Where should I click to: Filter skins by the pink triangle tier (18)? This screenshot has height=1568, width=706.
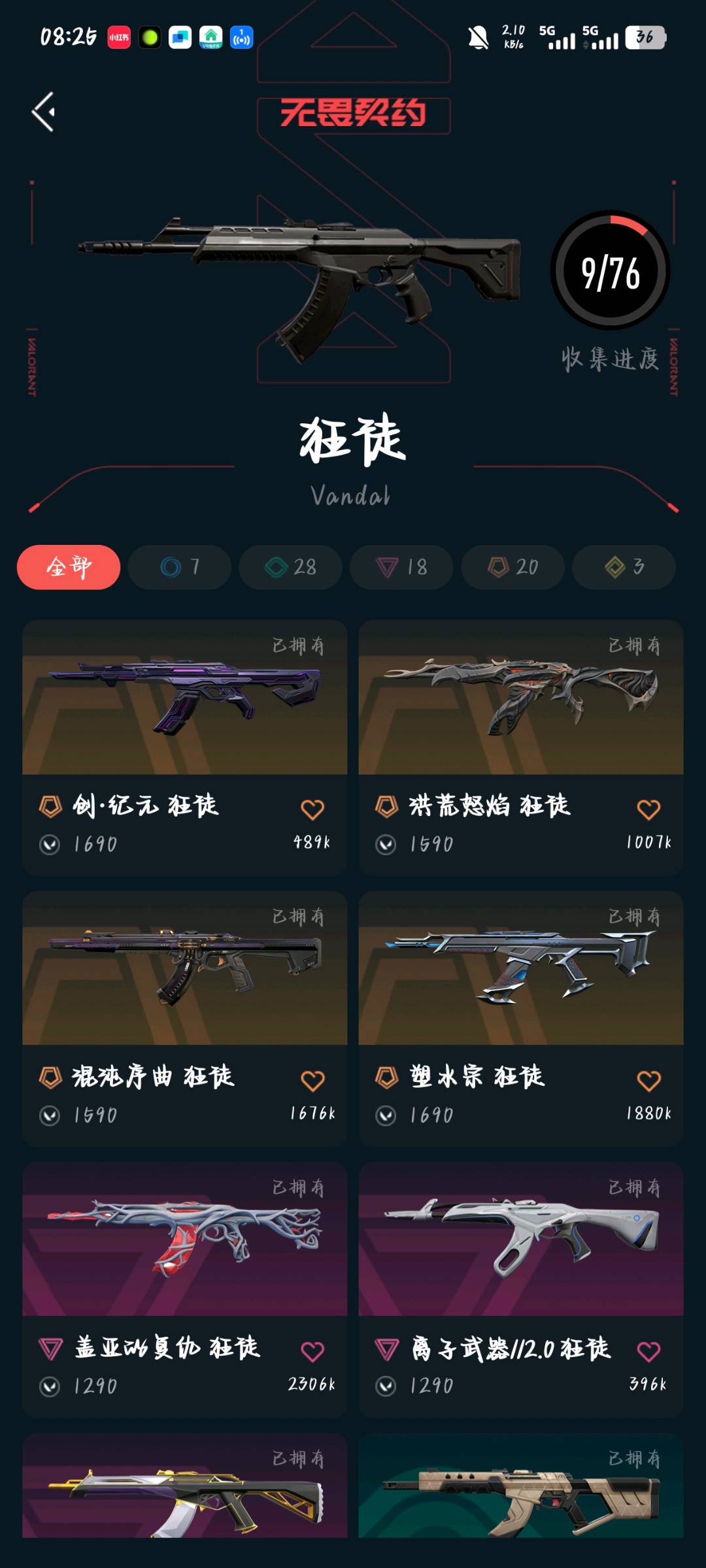click(401, 566)
